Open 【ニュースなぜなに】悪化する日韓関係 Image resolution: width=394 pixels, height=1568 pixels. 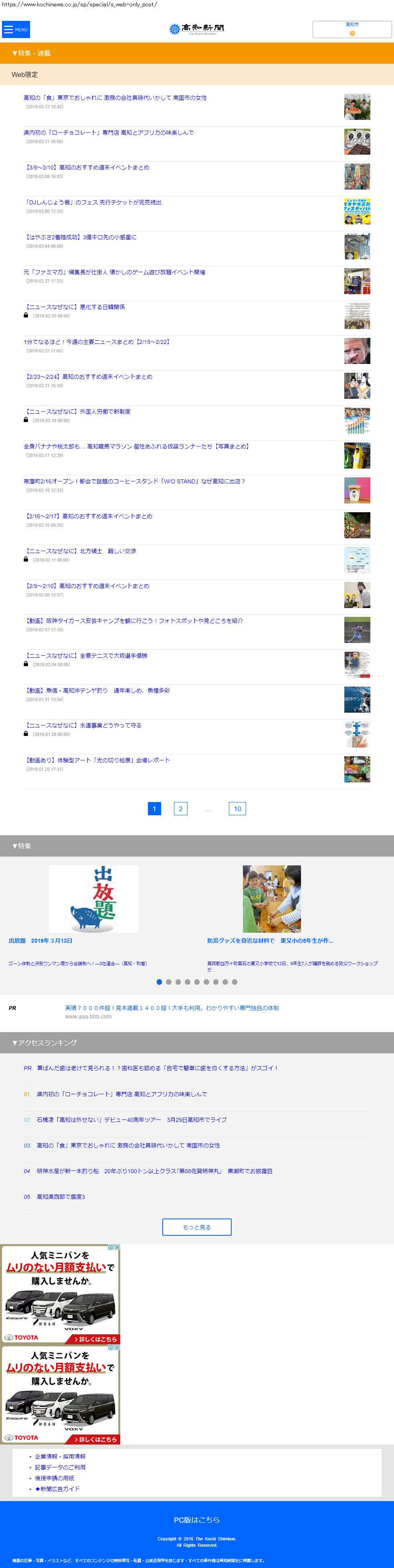pos(74,307)
